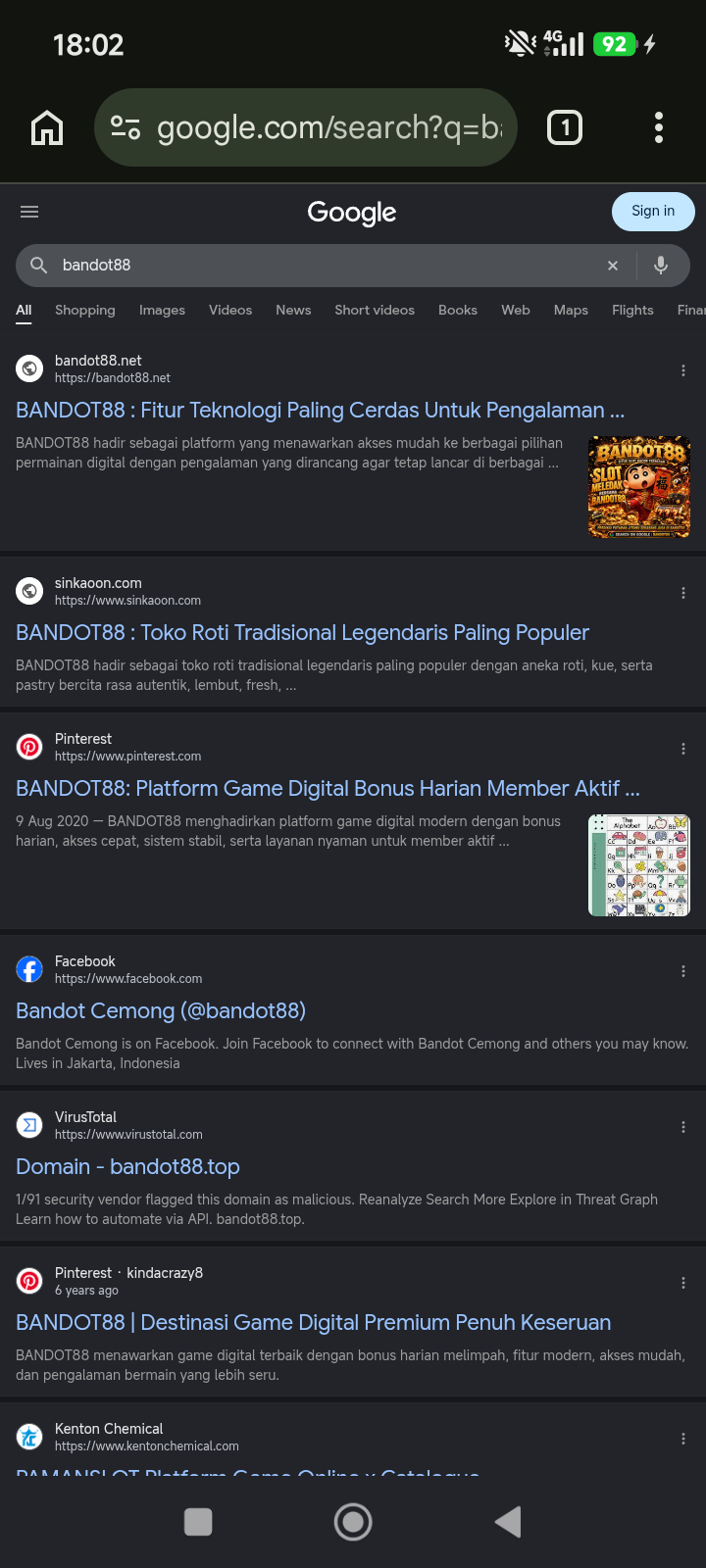Open the browser three-dot overflow menu
706x1568 pixels.
(x=659, y=127)
